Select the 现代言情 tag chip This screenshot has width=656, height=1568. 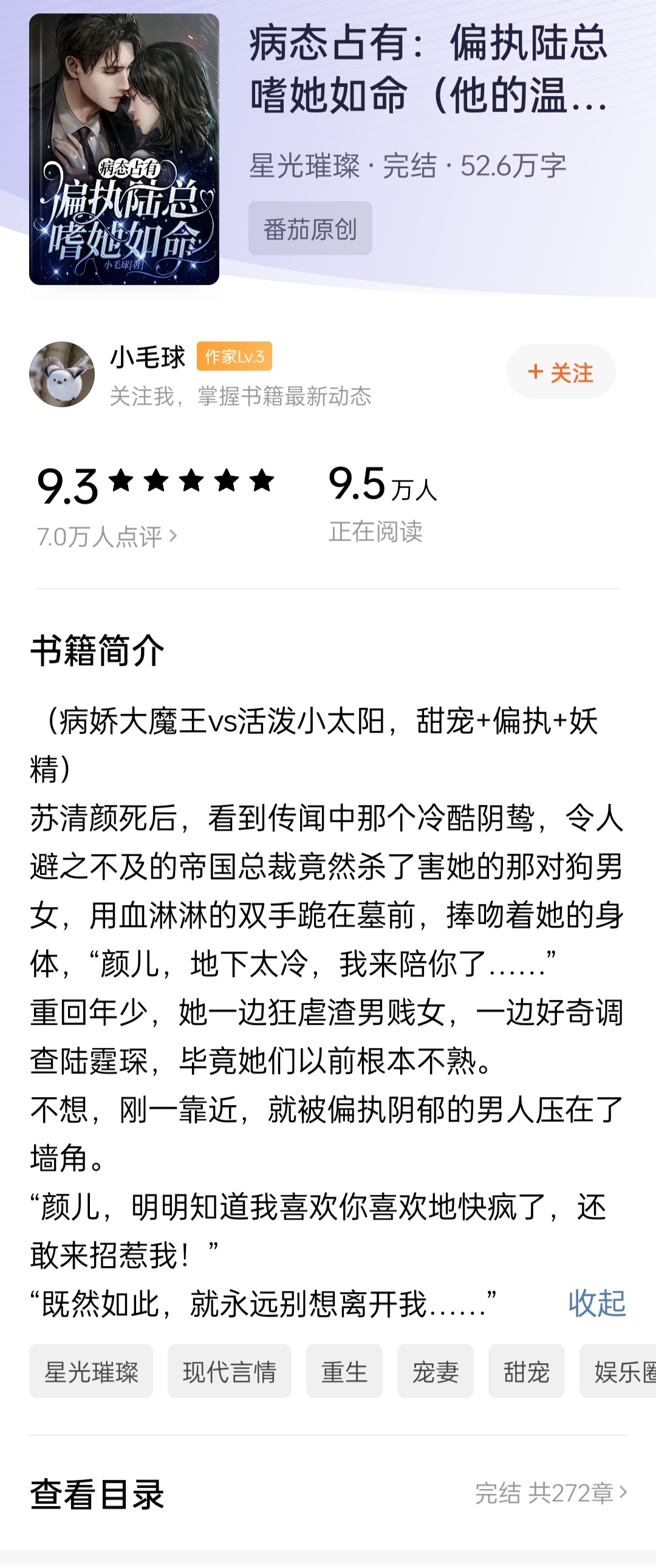coord(230,1372)
